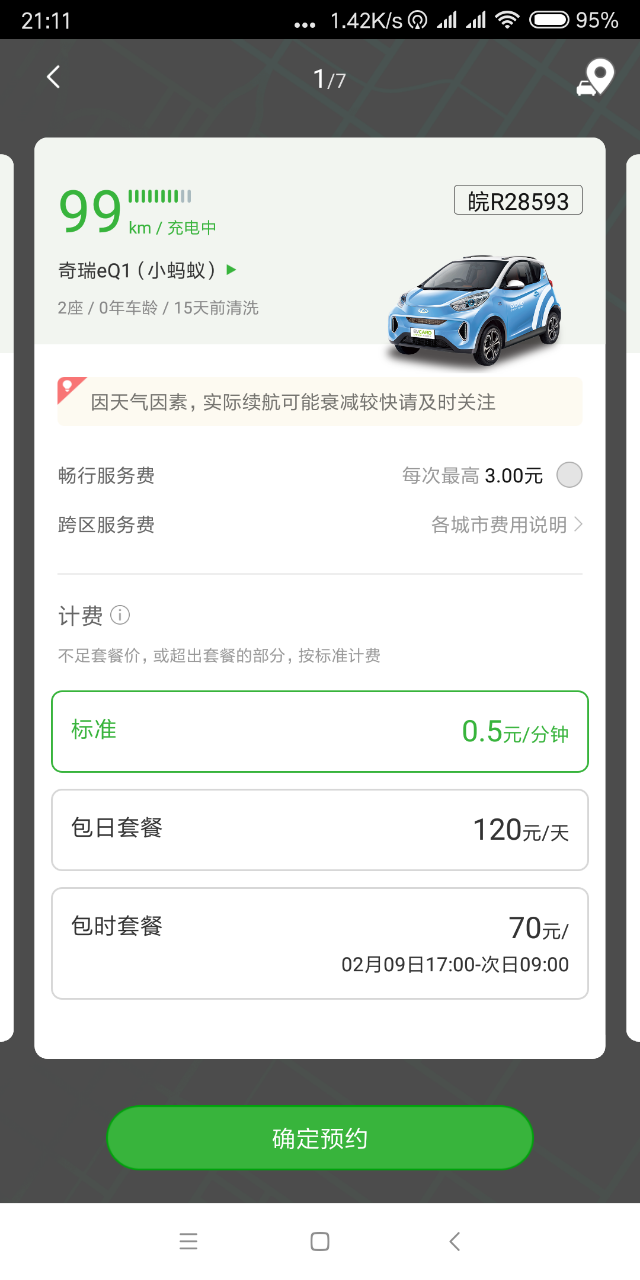Image resolution: width=640 pixels, height=1280 pixels.
Task: Select the 标准 0.5元/分钟 plan
Action: point(320,731)
